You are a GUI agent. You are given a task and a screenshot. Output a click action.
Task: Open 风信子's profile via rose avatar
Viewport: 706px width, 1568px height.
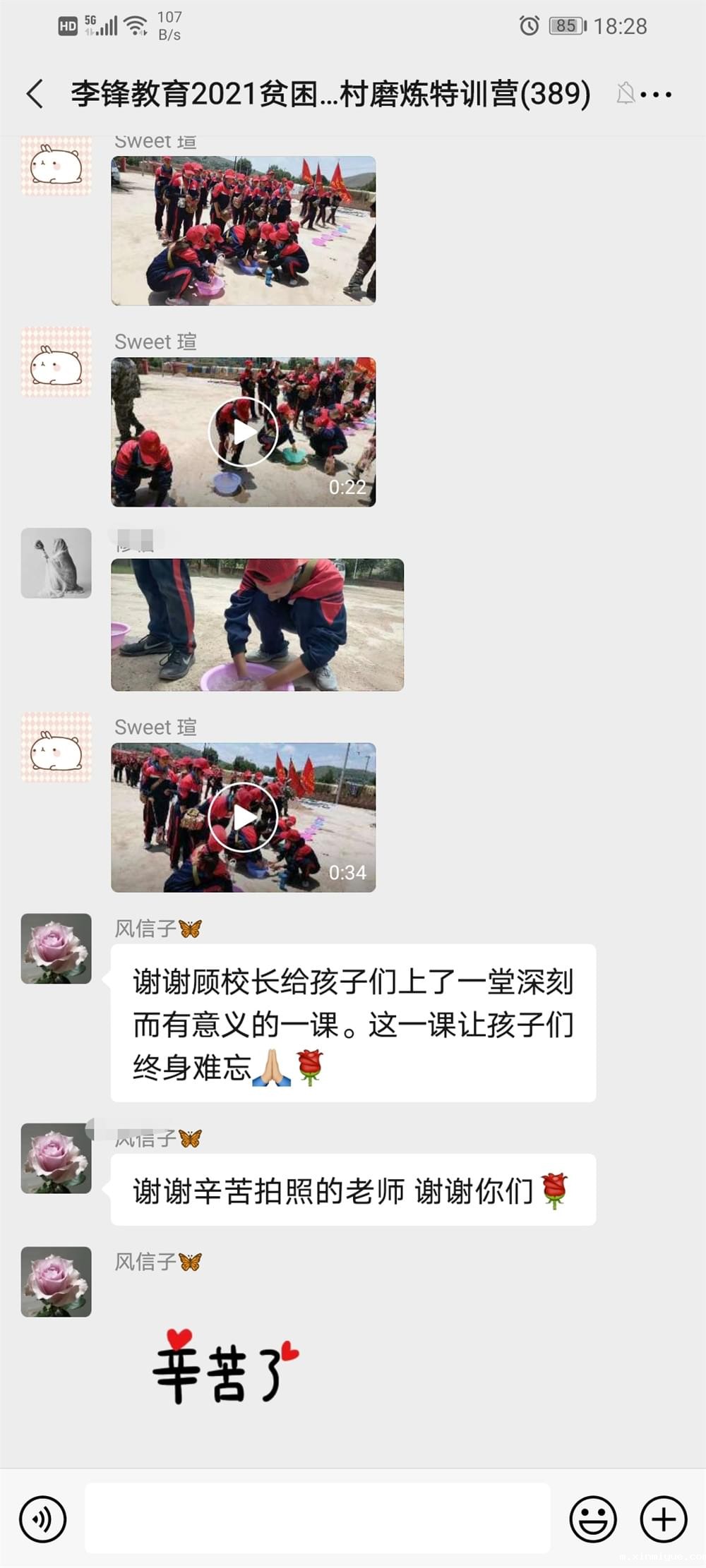(x=56, y=948)
